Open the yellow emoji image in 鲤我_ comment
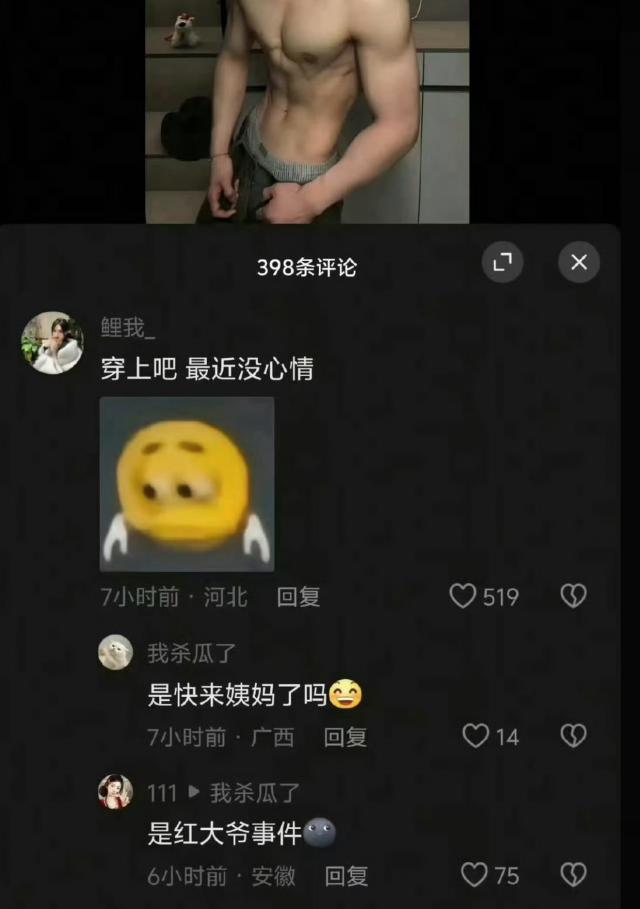This screenshot has height=909, width=640. tap(187, 484)
